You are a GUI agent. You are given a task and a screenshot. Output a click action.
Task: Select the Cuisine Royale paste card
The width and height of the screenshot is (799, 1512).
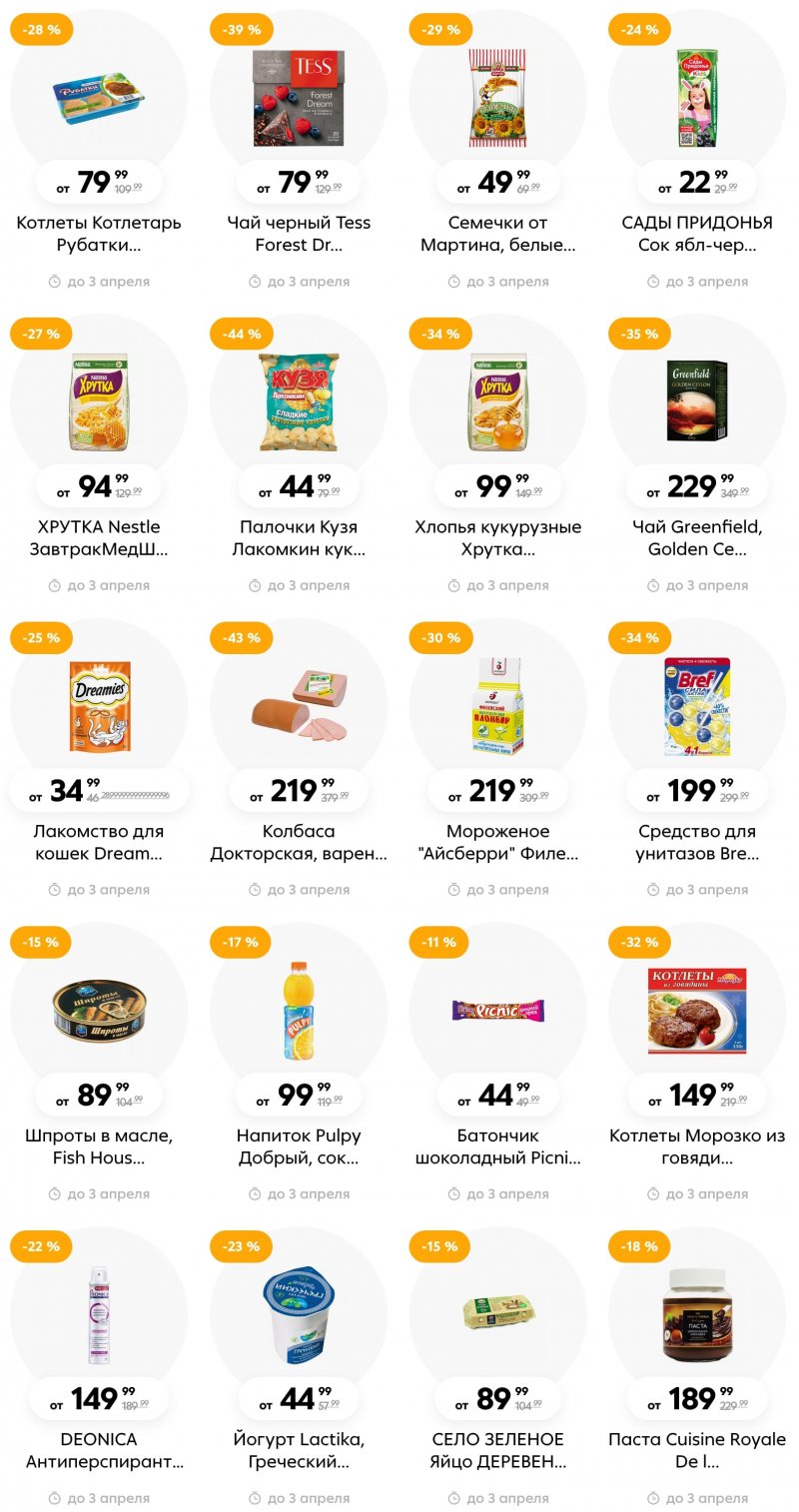pyautogui.click(x=697, y=1318)
